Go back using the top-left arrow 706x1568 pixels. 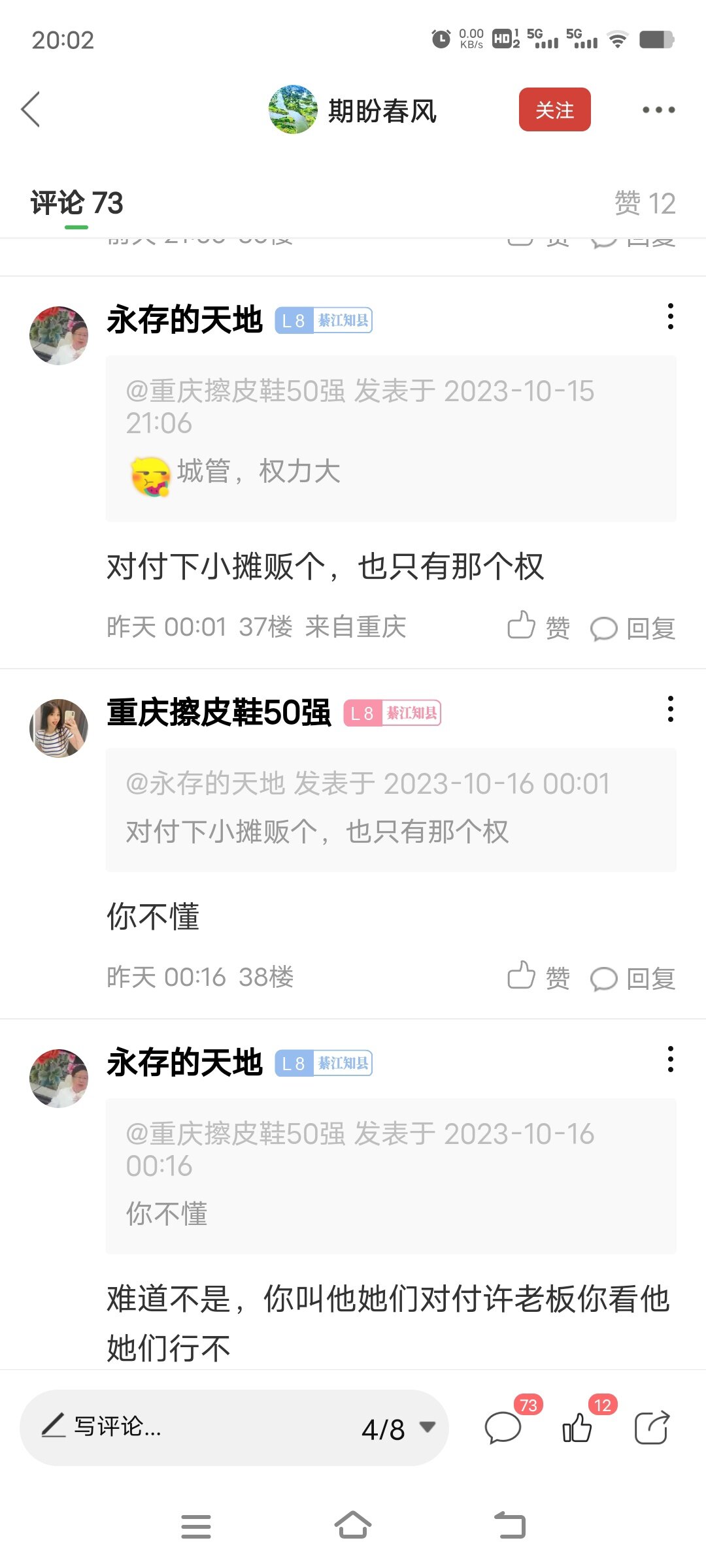(x=31, y=109)
